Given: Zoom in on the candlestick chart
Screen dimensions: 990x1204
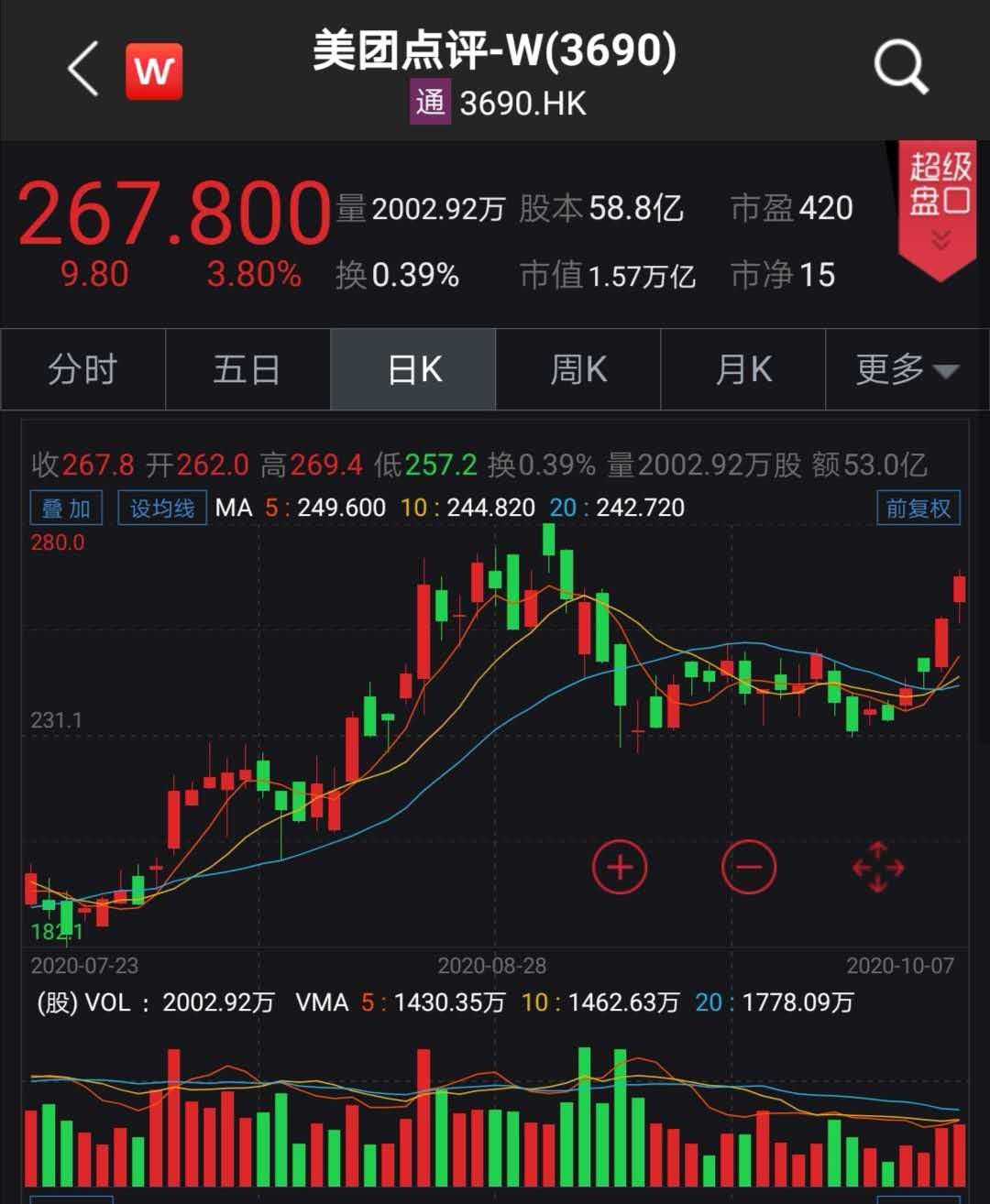Looking at the screenshot, I should (620, 866).
